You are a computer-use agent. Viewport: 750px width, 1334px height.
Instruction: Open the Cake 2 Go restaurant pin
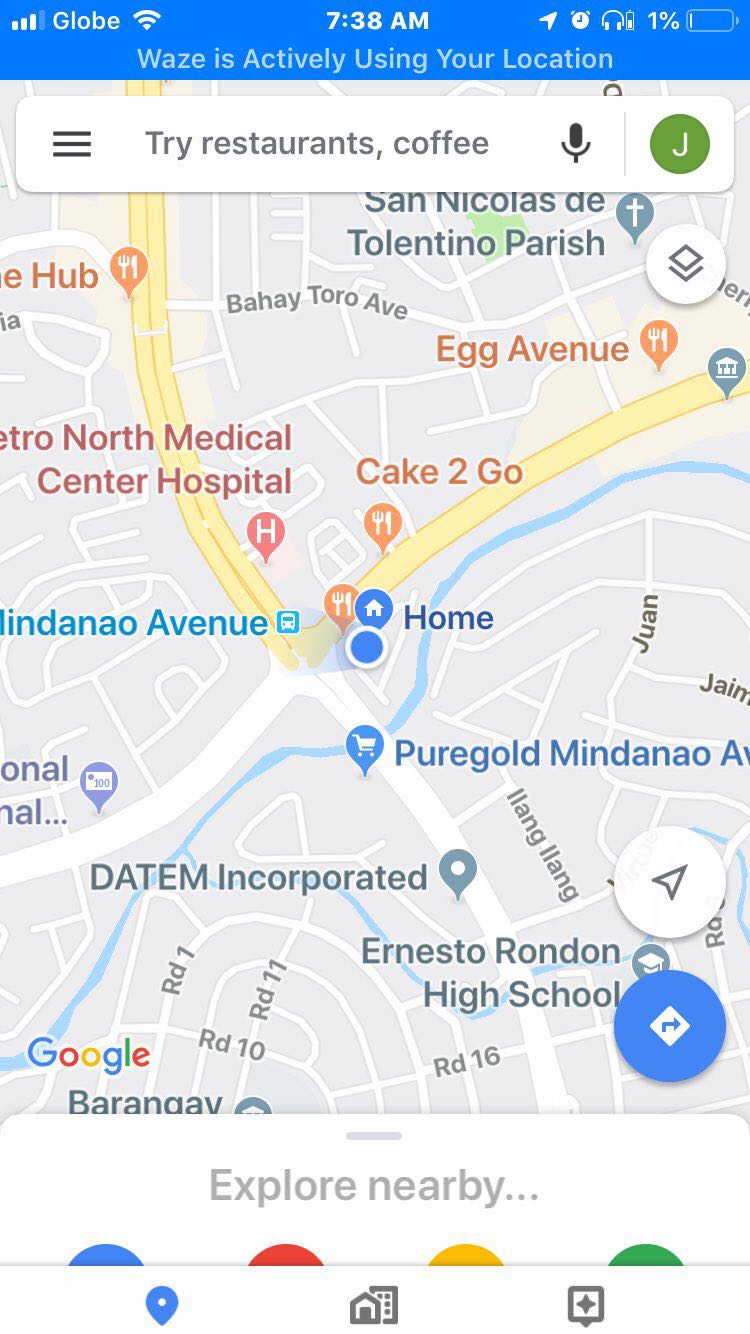pos(383,525)
